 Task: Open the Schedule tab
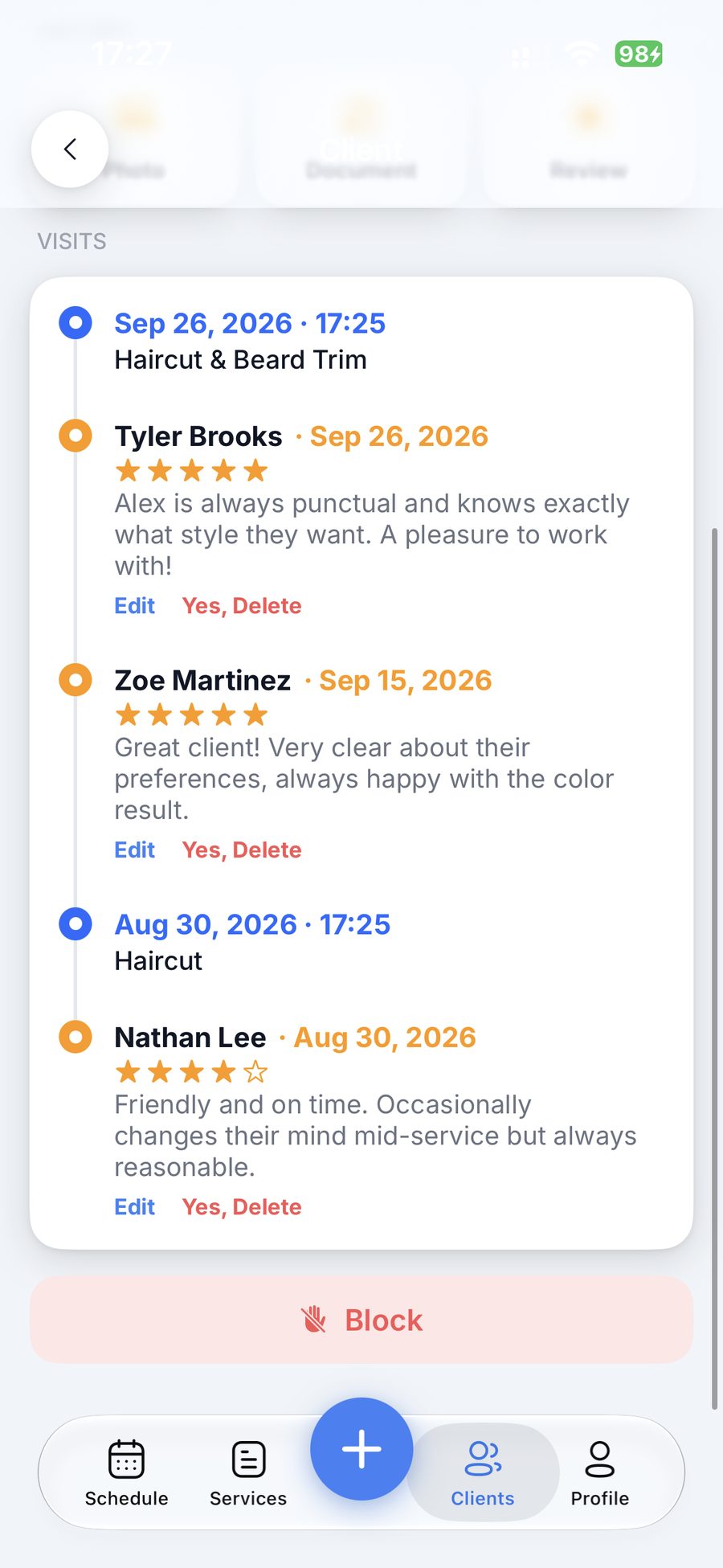point(126,1473)
